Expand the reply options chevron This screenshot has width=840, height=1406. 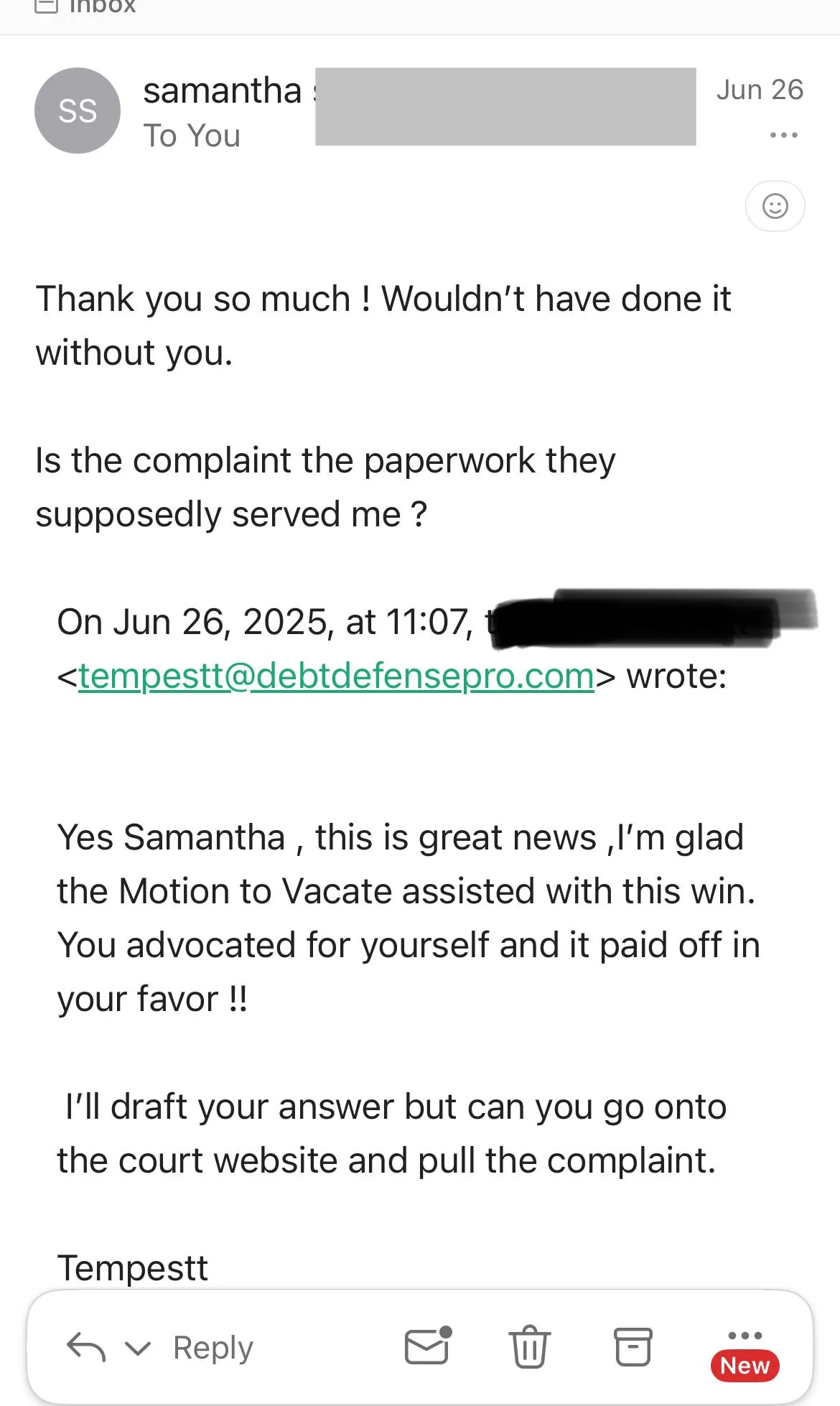pos(138,1348)
